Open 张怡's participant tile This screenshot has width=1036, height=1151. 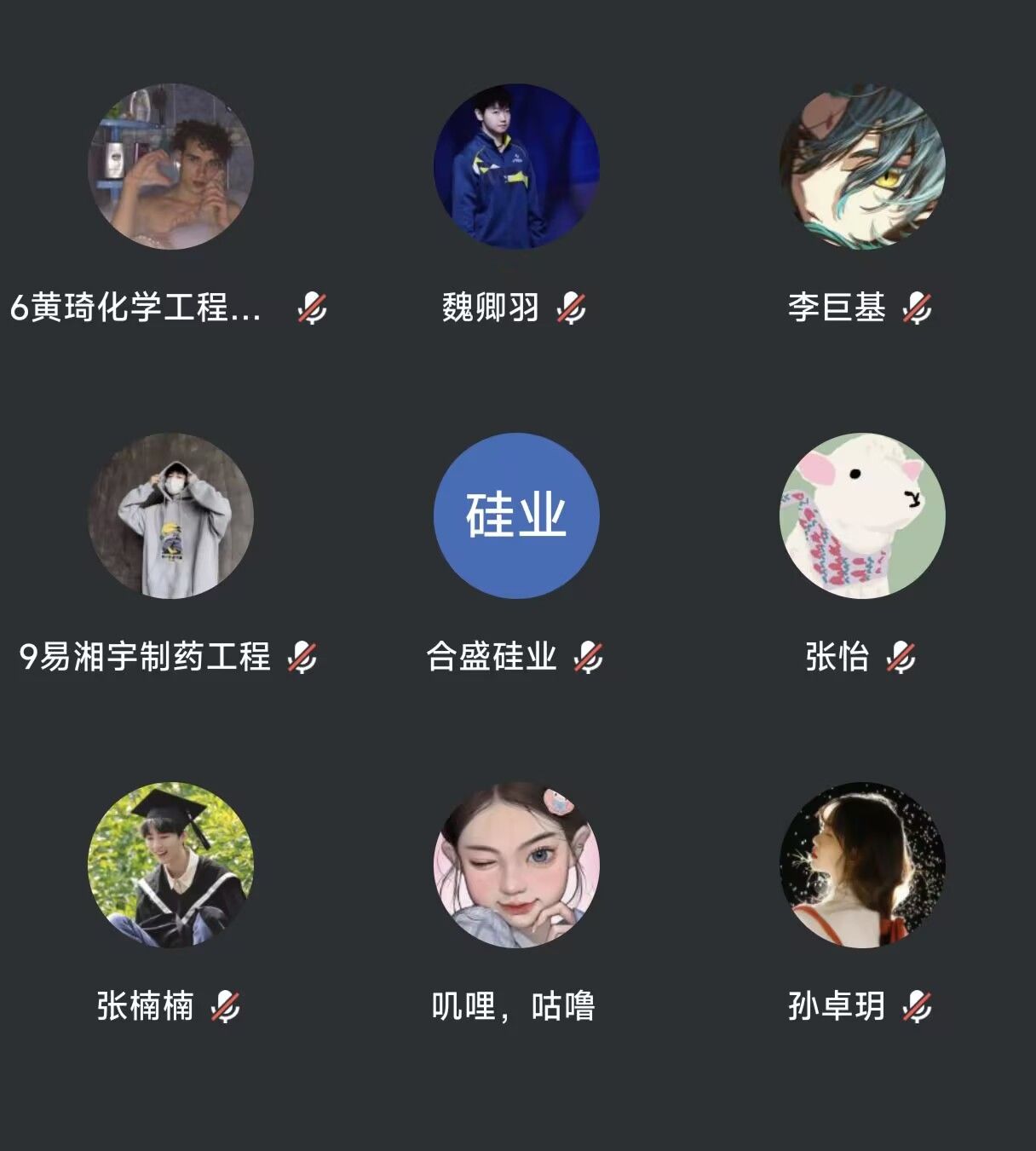(x=862, y=516)
